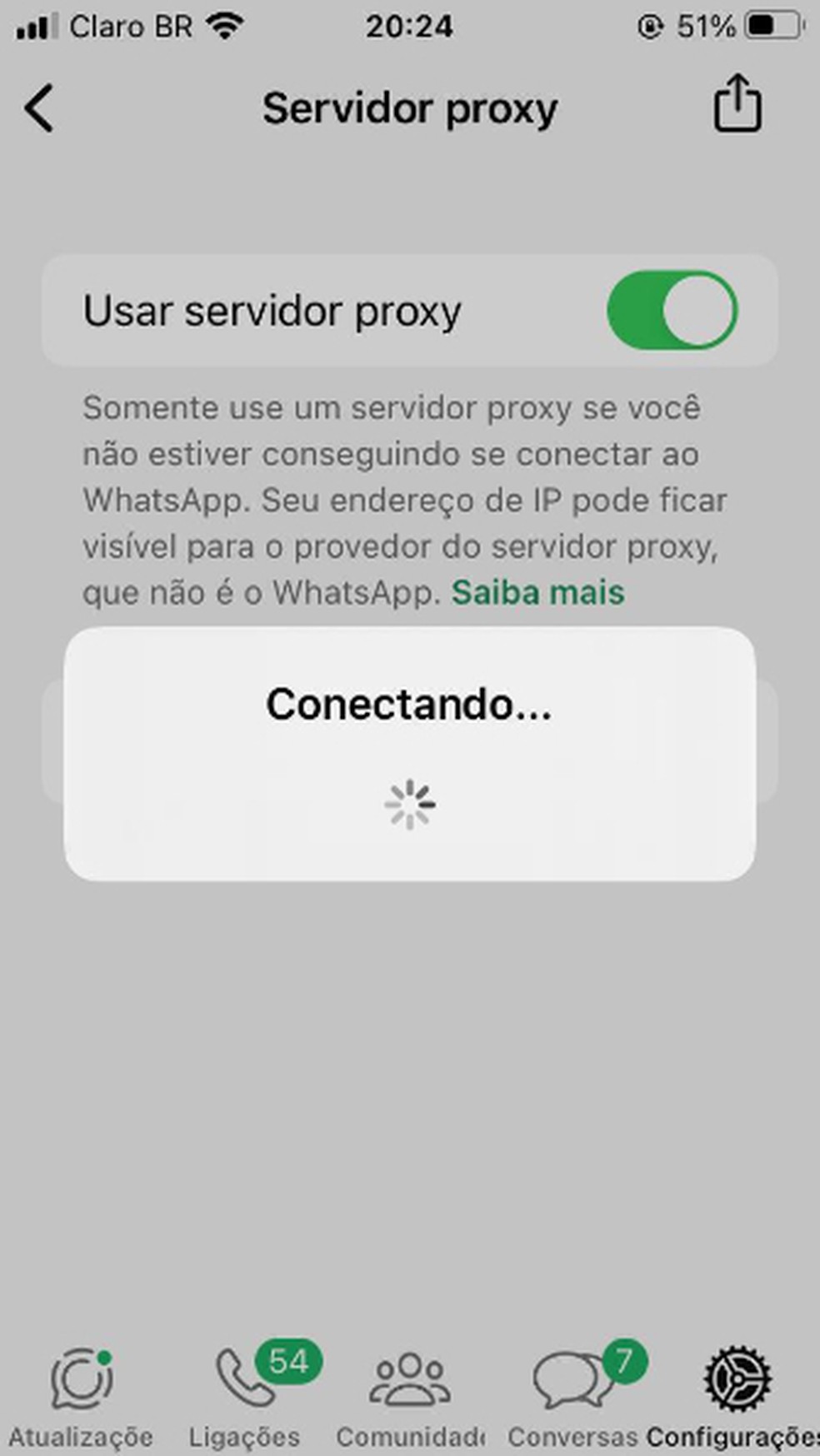Go to the Comunidades tab
Screen dimensions: 820x1456
409,1393
